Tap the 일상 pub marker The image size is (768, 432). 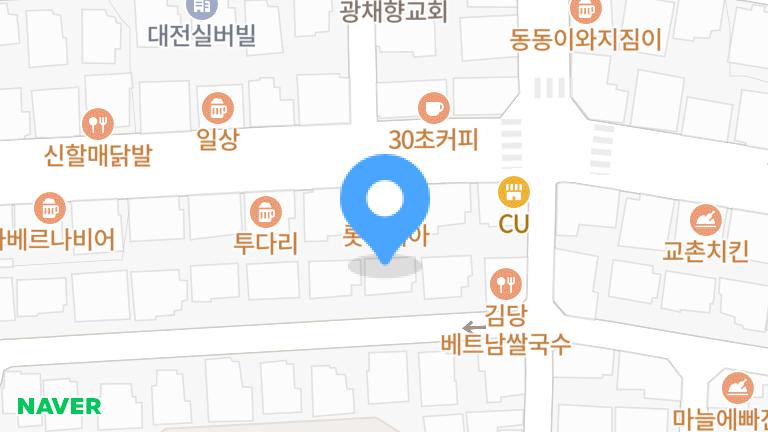click(217, 107)
